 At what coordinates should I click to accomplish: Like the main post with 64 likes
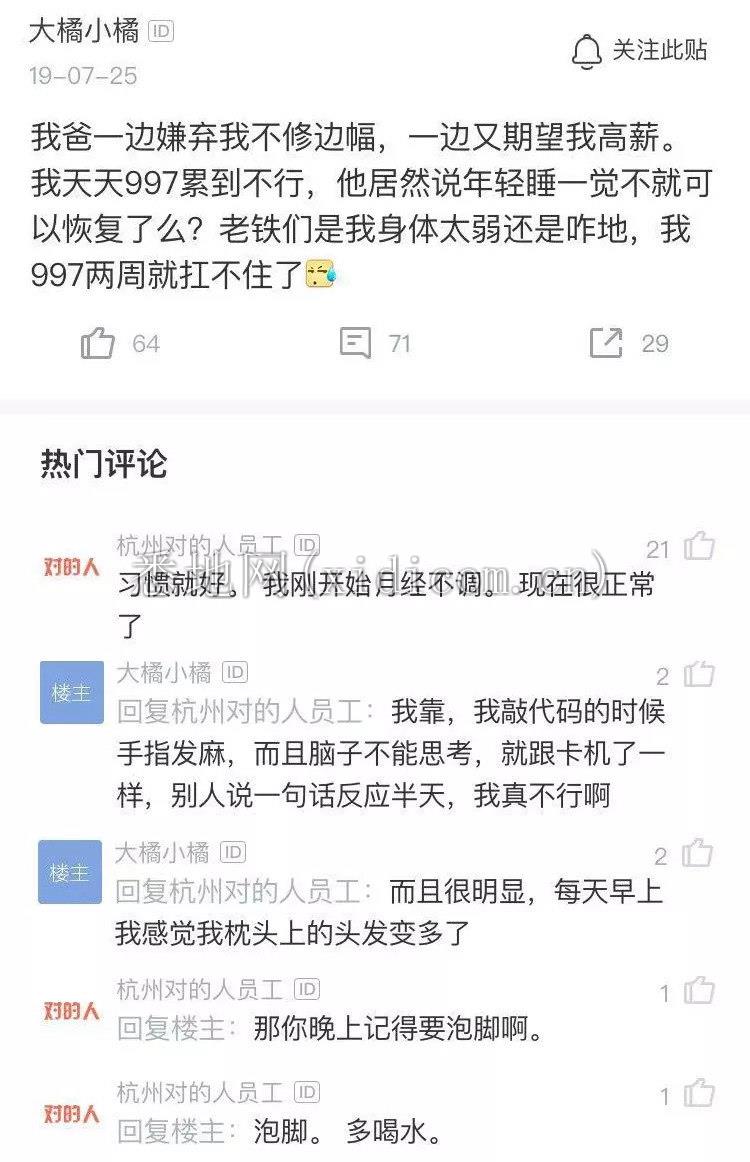[x=98, y=343]
